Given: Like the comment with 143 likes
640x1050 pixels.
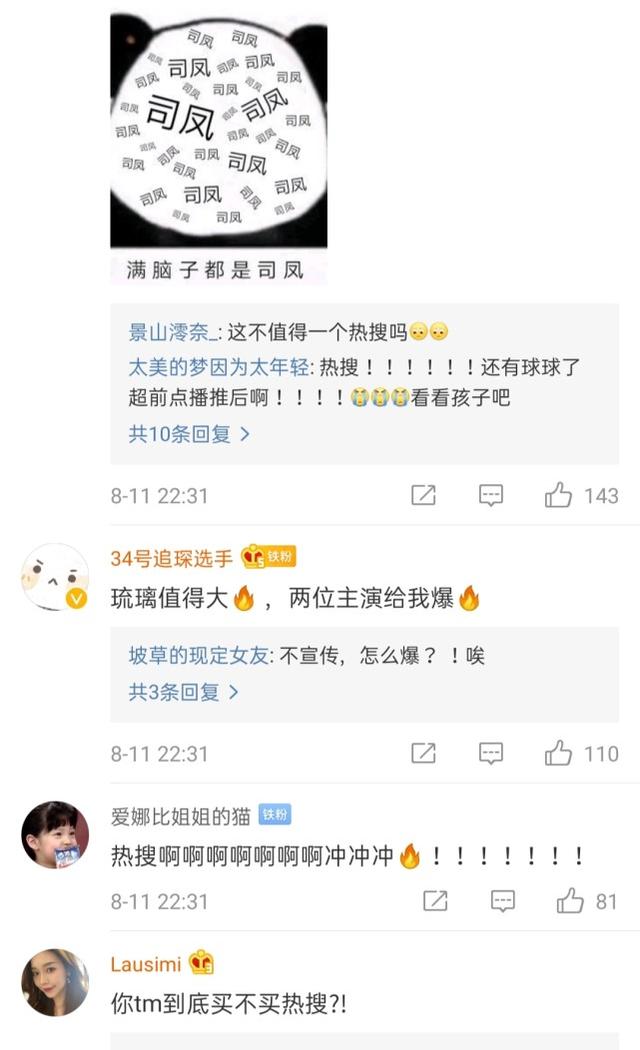Looking at the screenshot, I should click(x=559, y=495).
